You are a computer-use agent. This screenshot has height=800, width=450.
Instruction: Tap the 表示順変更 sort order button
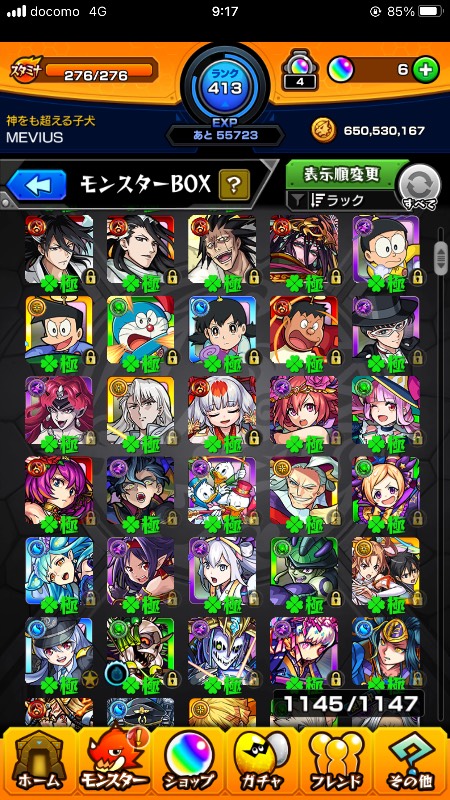click(342, 174)
